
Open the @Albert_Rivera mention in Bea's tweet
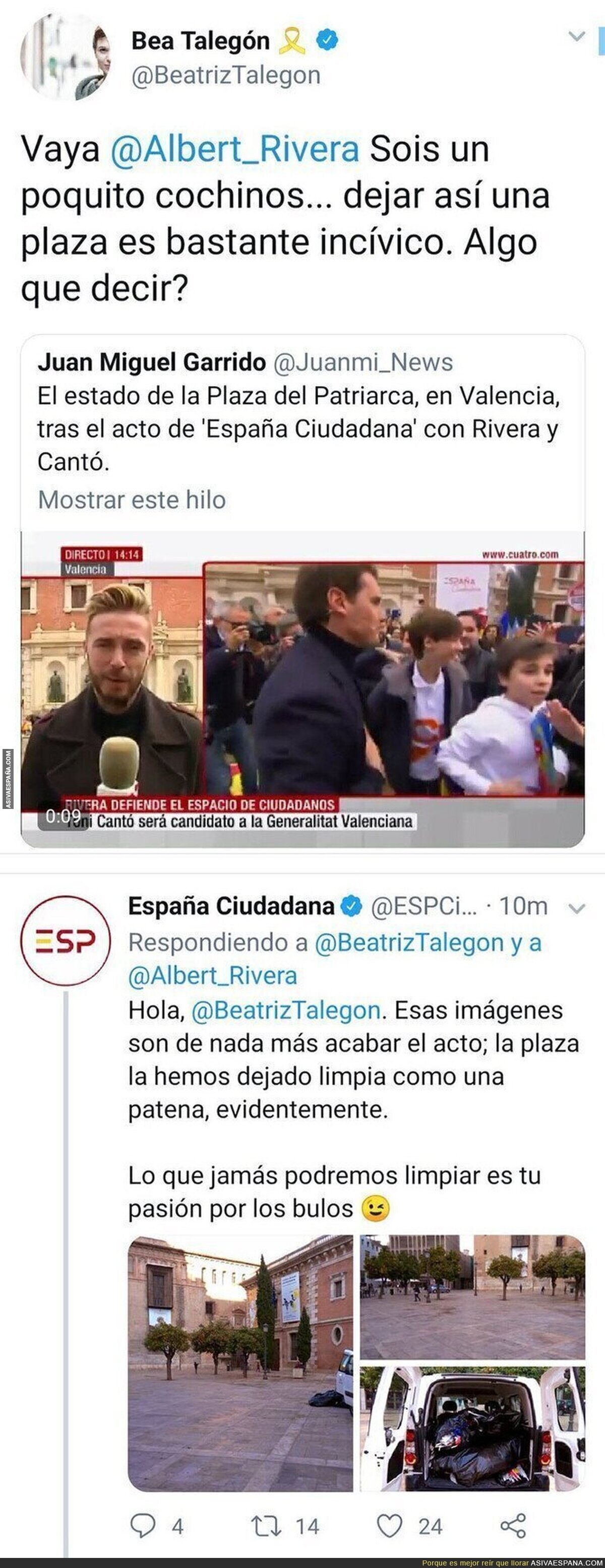click(234, 149)
